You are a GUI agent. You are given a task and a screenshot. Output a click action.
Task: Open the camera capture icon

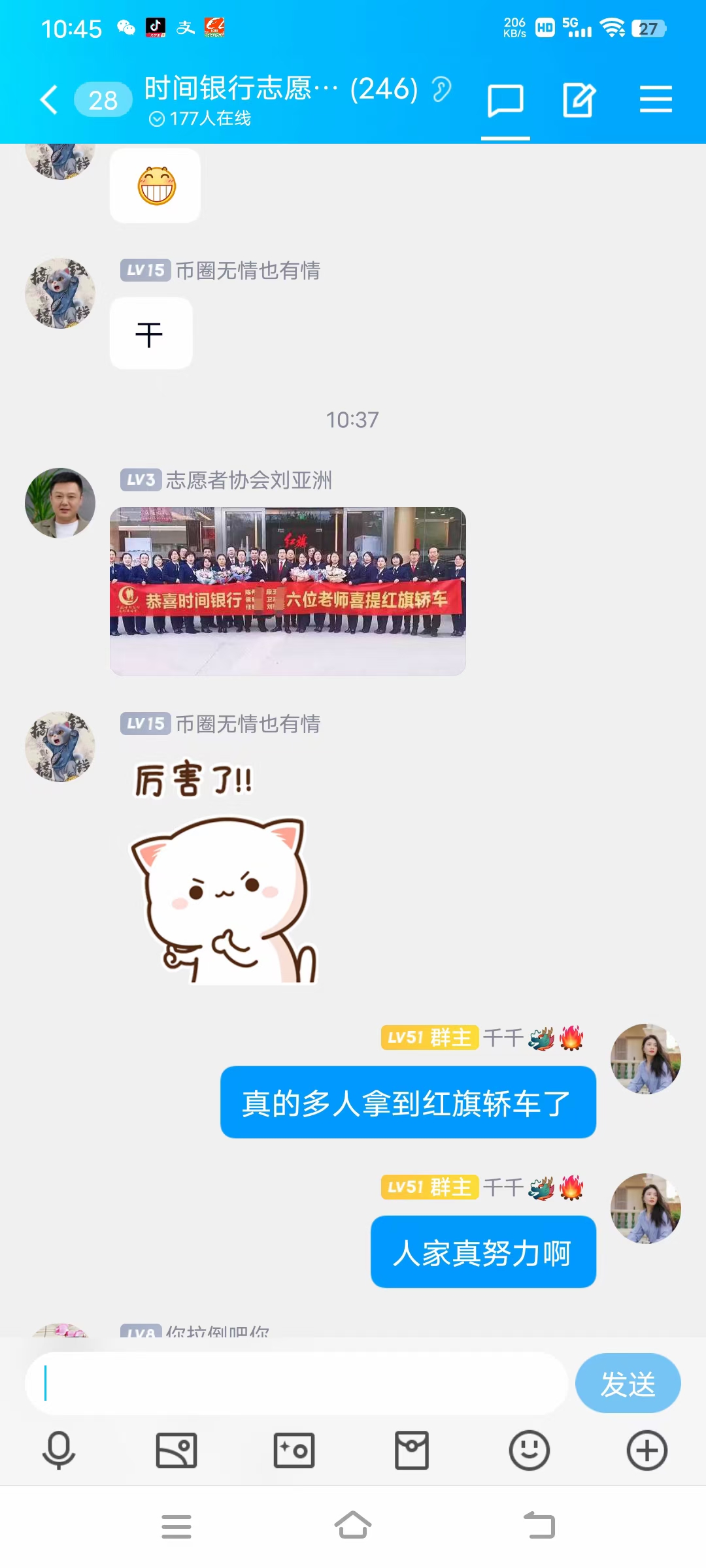click(x=294, y=1450)
